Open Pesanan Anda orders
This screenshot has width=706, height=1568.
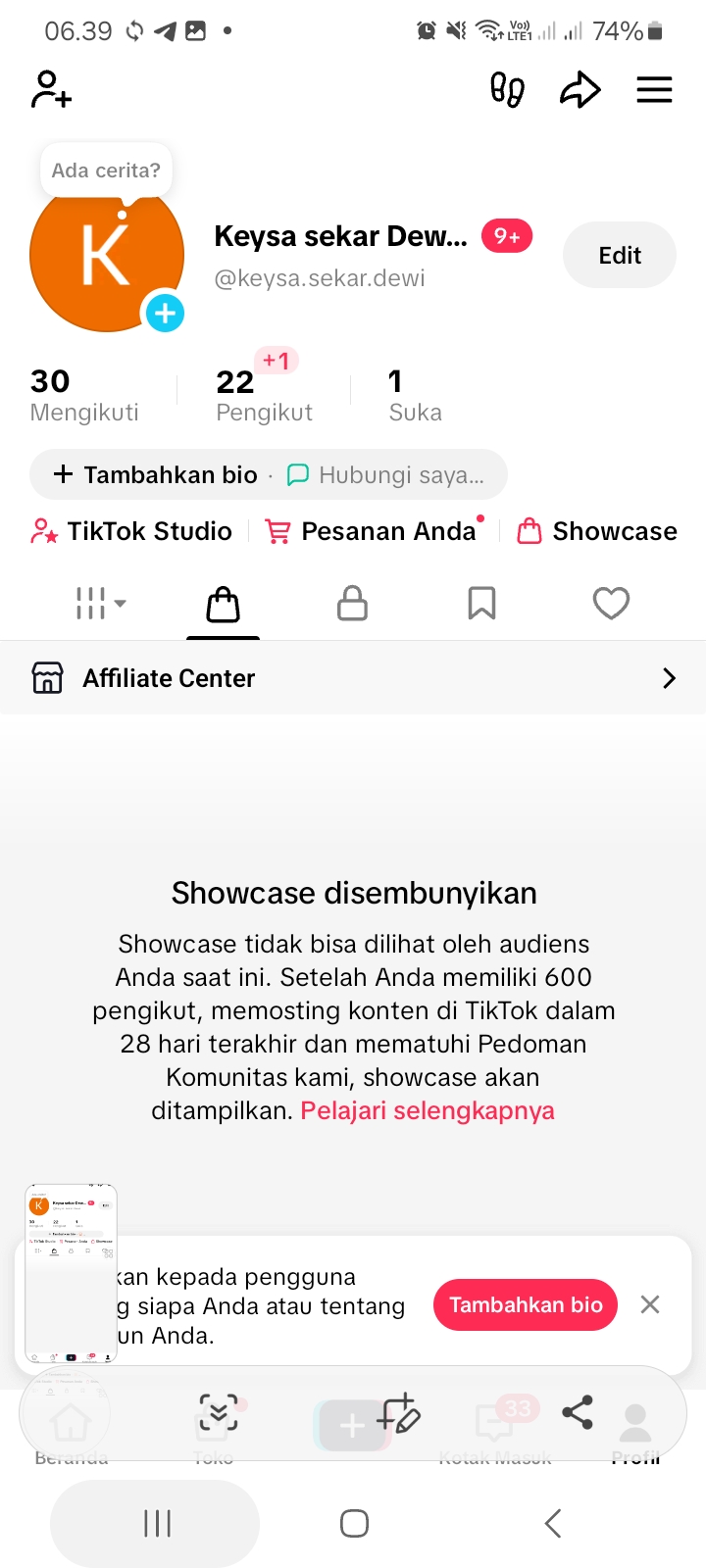375,531
